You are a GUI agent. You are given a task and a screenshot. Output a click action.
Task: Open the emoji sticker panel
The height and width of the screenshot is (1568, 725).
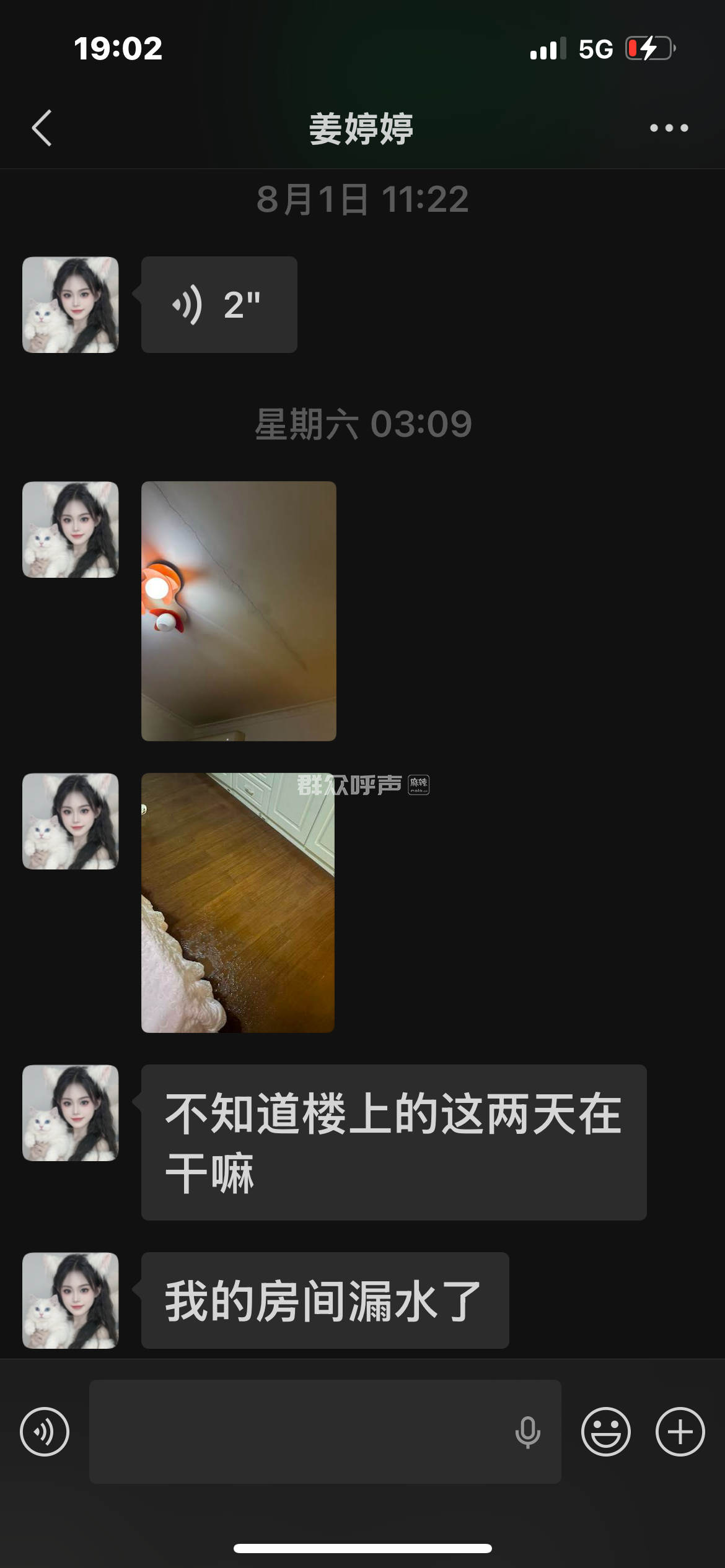pyautogui.click(x=605, y=1431)
